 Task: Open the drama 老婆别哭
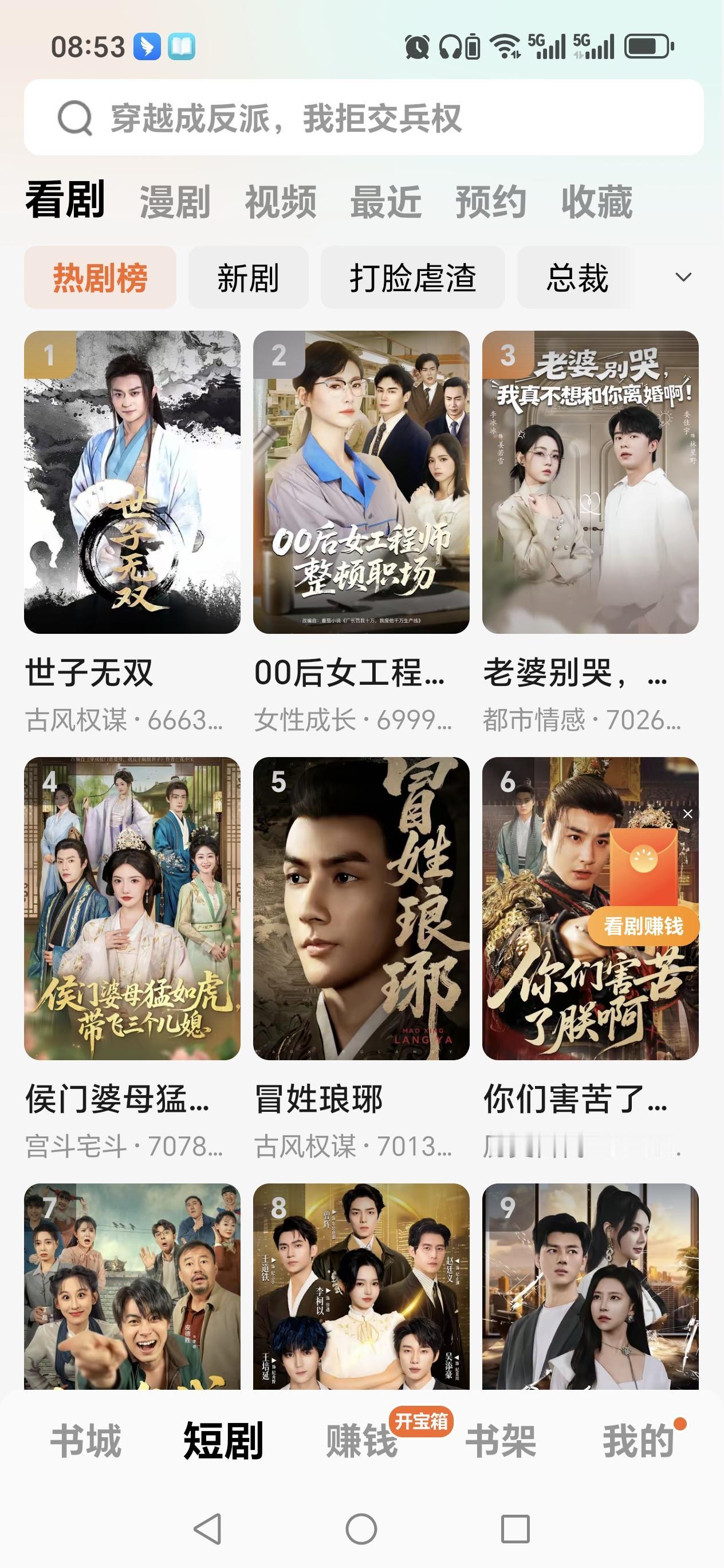pyautogui.click(x=589, y=482)
